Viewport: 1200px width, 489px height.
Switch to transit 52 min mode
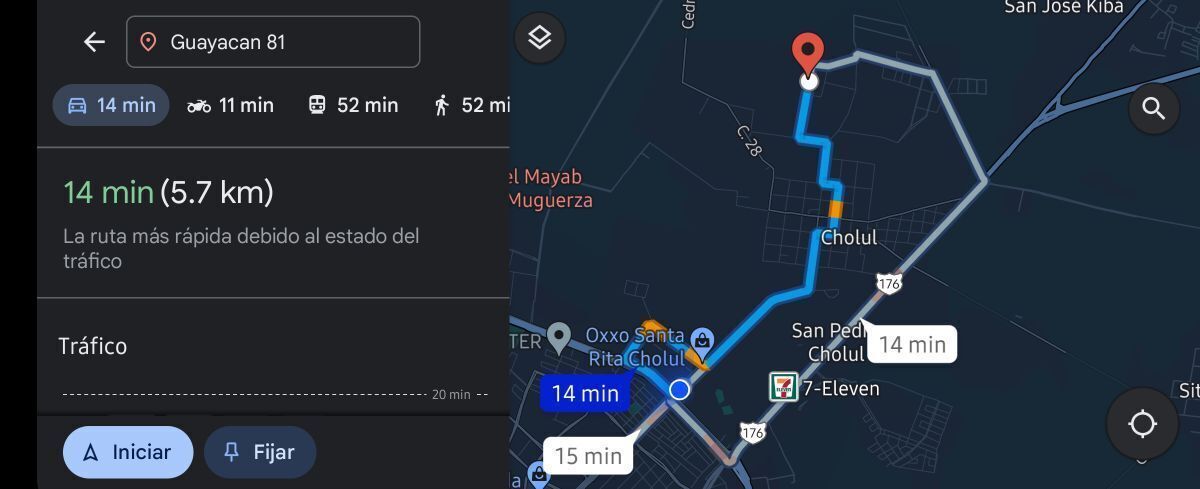coord(352,105)
